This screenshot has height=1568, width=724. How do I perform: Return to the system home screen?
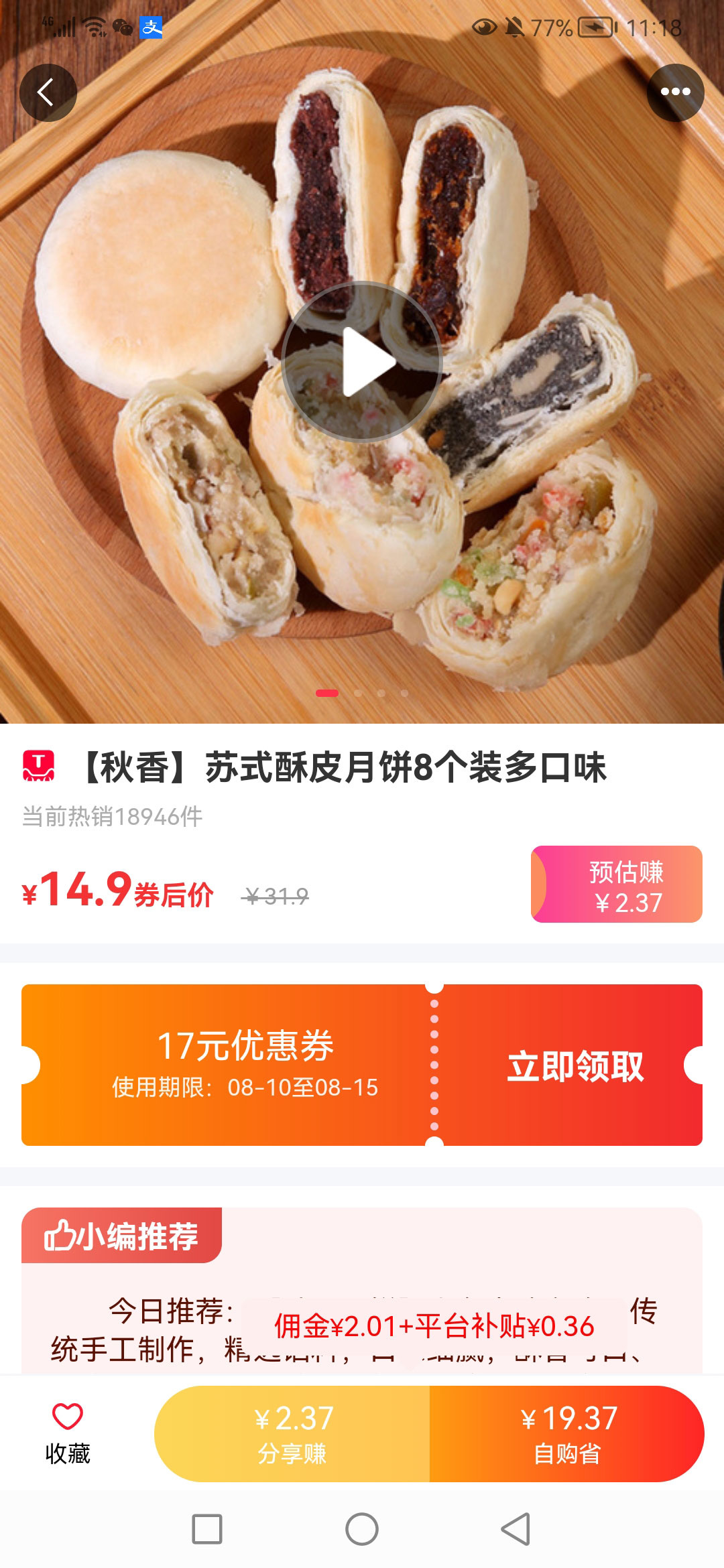click(x=362, y=1530)
